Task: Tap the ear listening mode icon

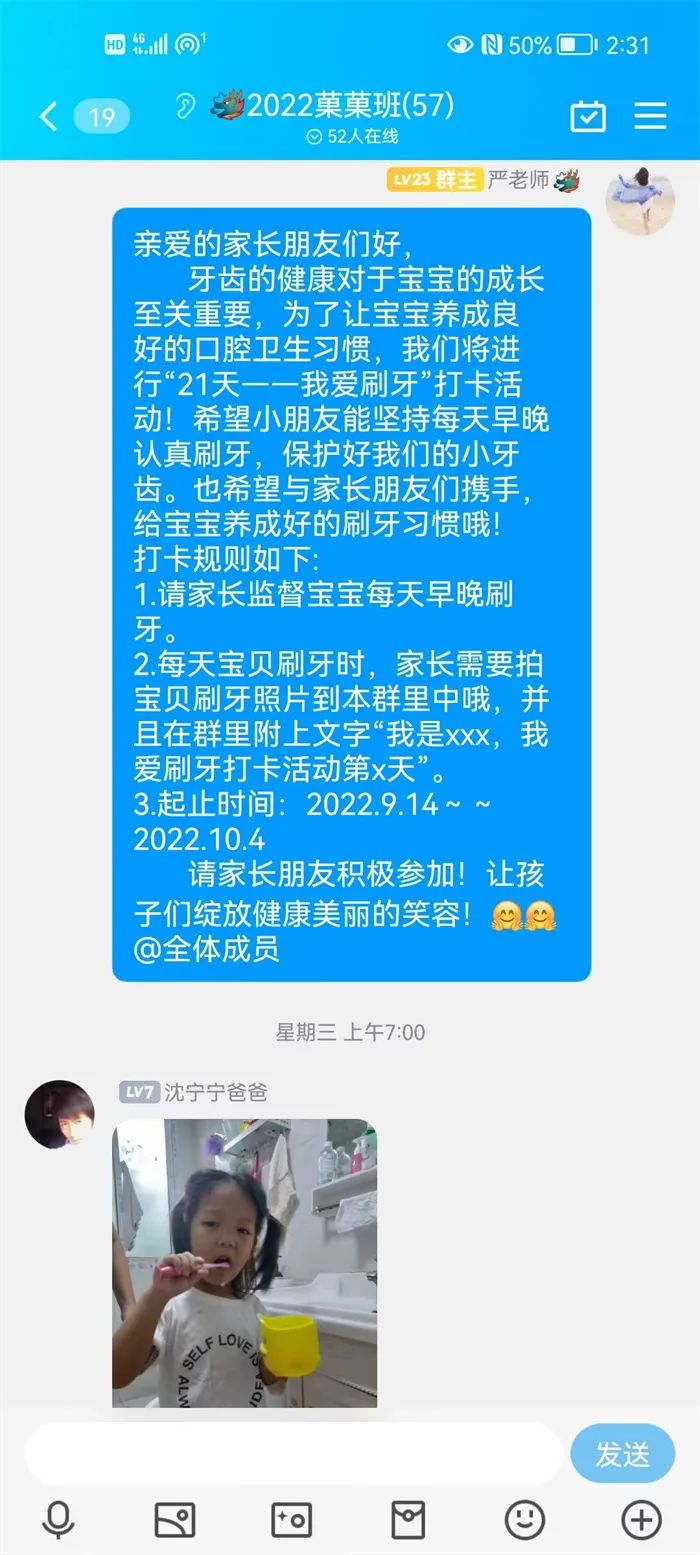Action: tap(184, 106)
